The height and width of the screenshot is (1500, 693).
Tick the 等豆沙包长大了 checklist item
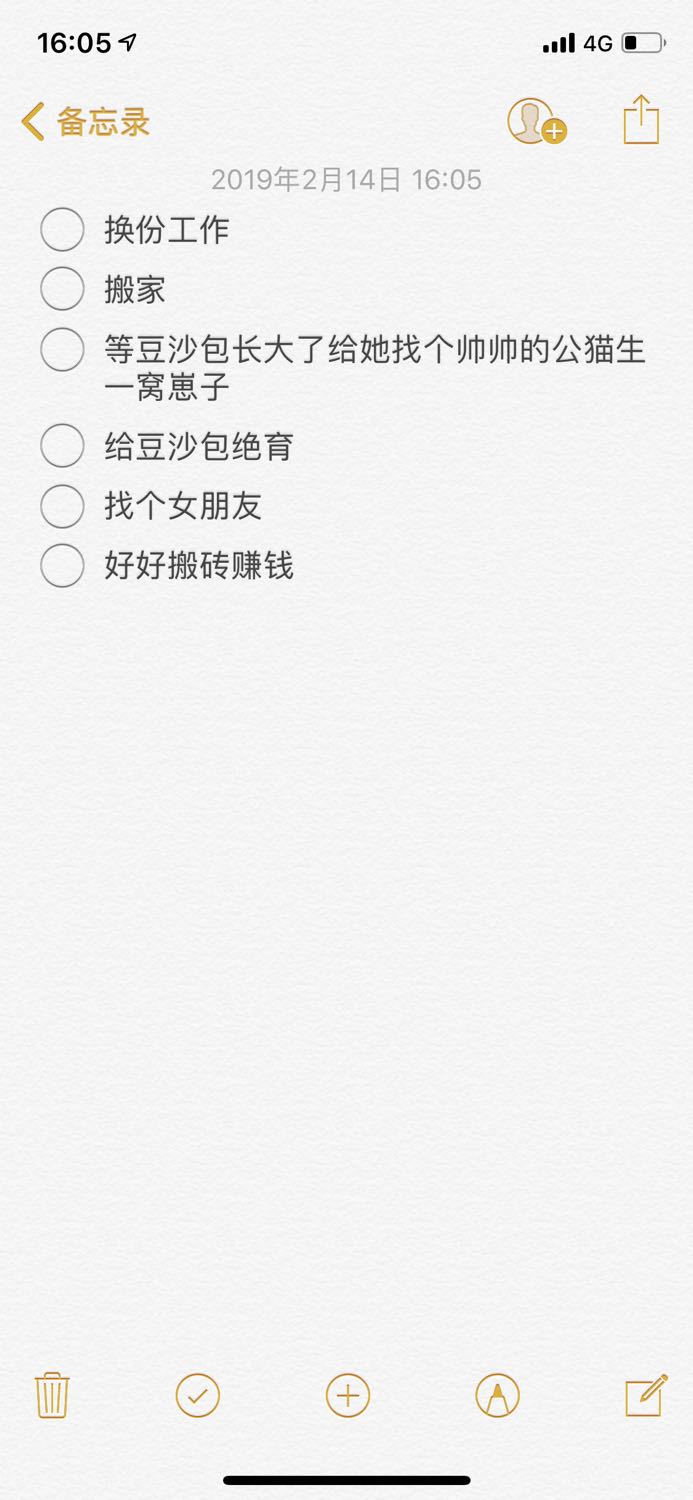click(x=62, y=350)
